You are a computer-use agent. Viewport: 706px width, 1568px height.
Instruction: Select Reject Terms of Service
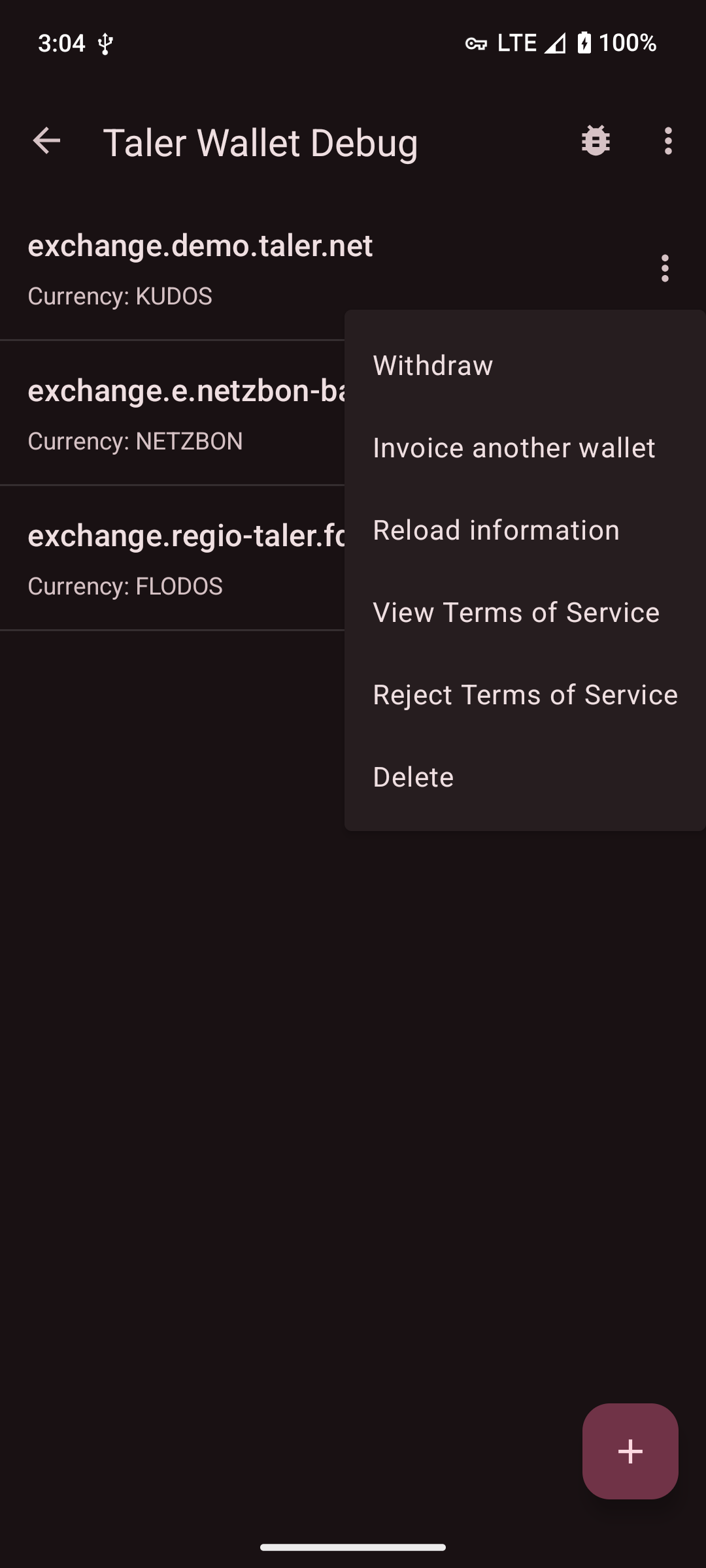pyautogui.click(x=525, y=694)
